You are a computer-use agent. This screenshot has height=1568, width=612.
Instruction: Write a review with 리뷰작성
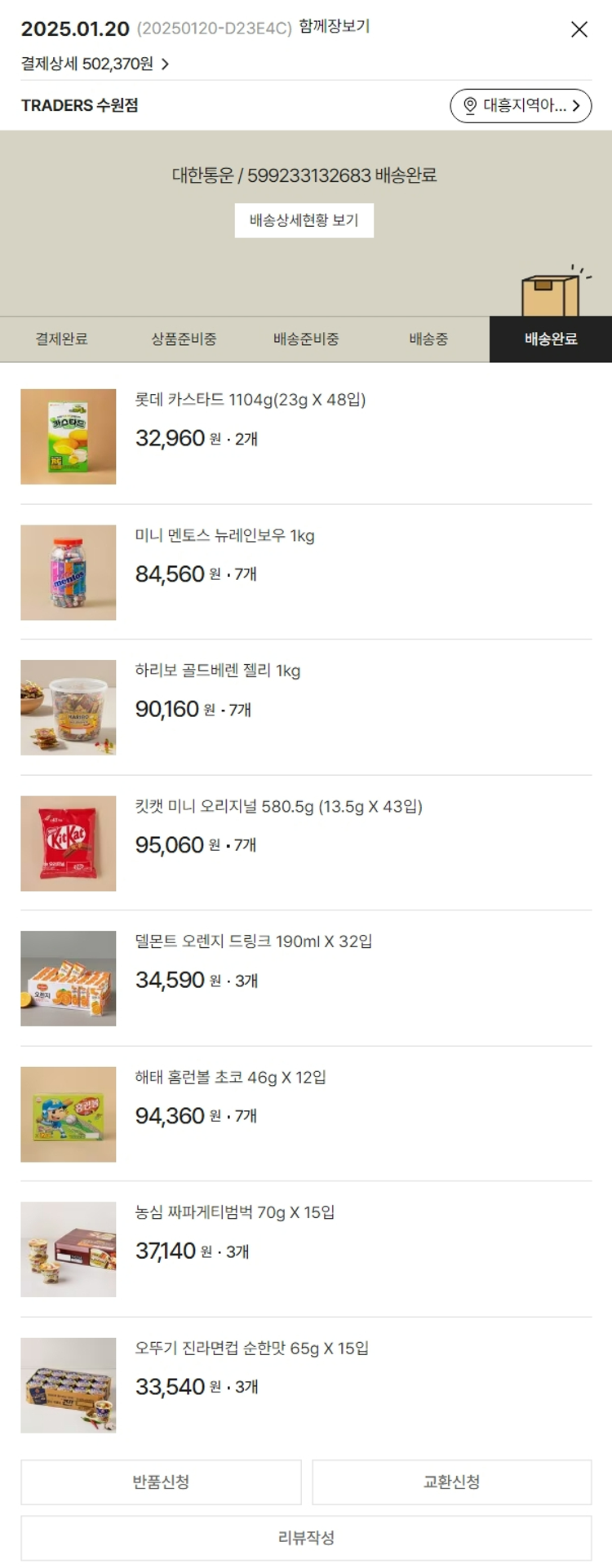(x=306, y=1537)
